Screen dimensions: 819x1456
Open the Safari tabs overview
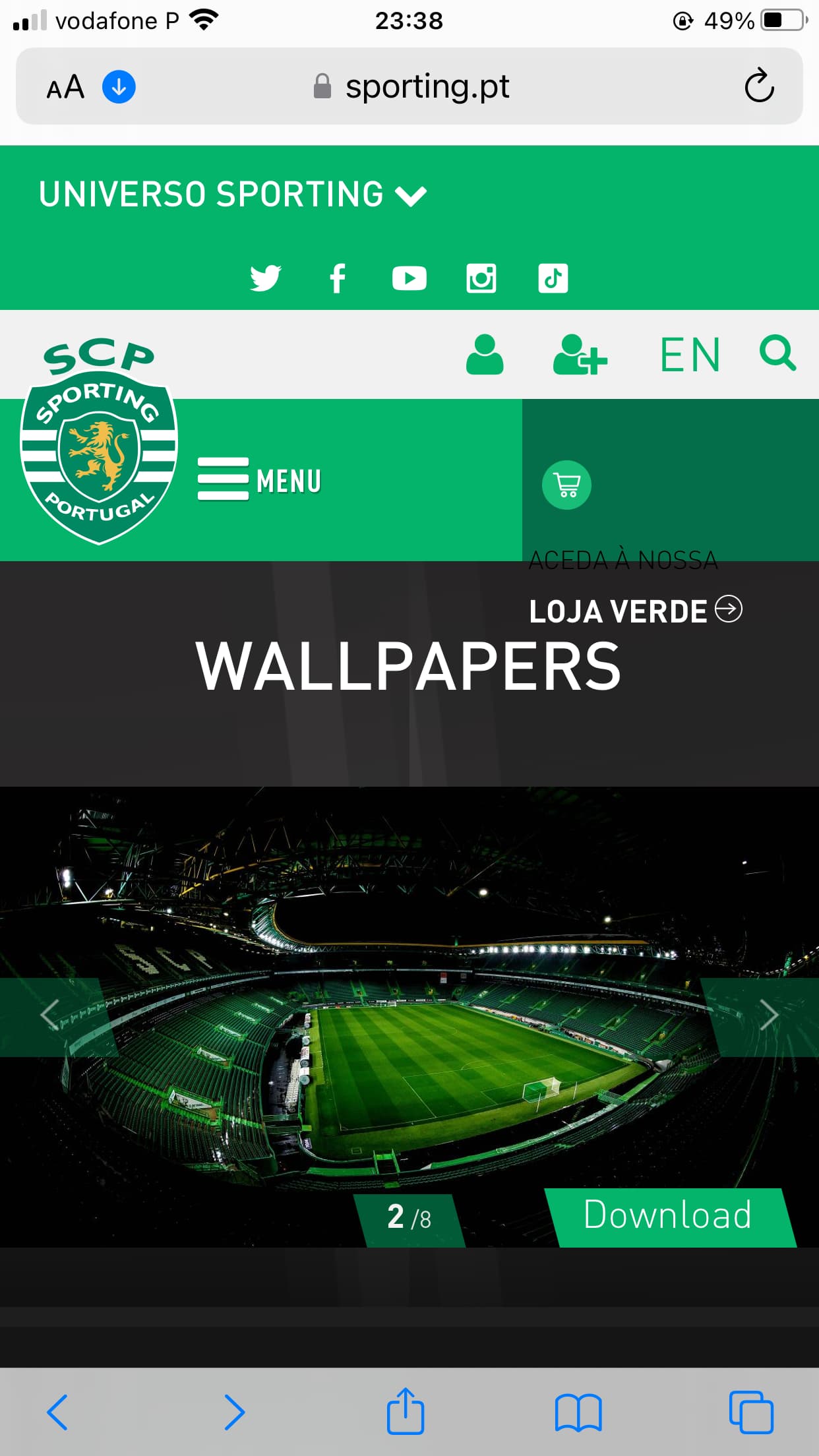point(751,1412)
